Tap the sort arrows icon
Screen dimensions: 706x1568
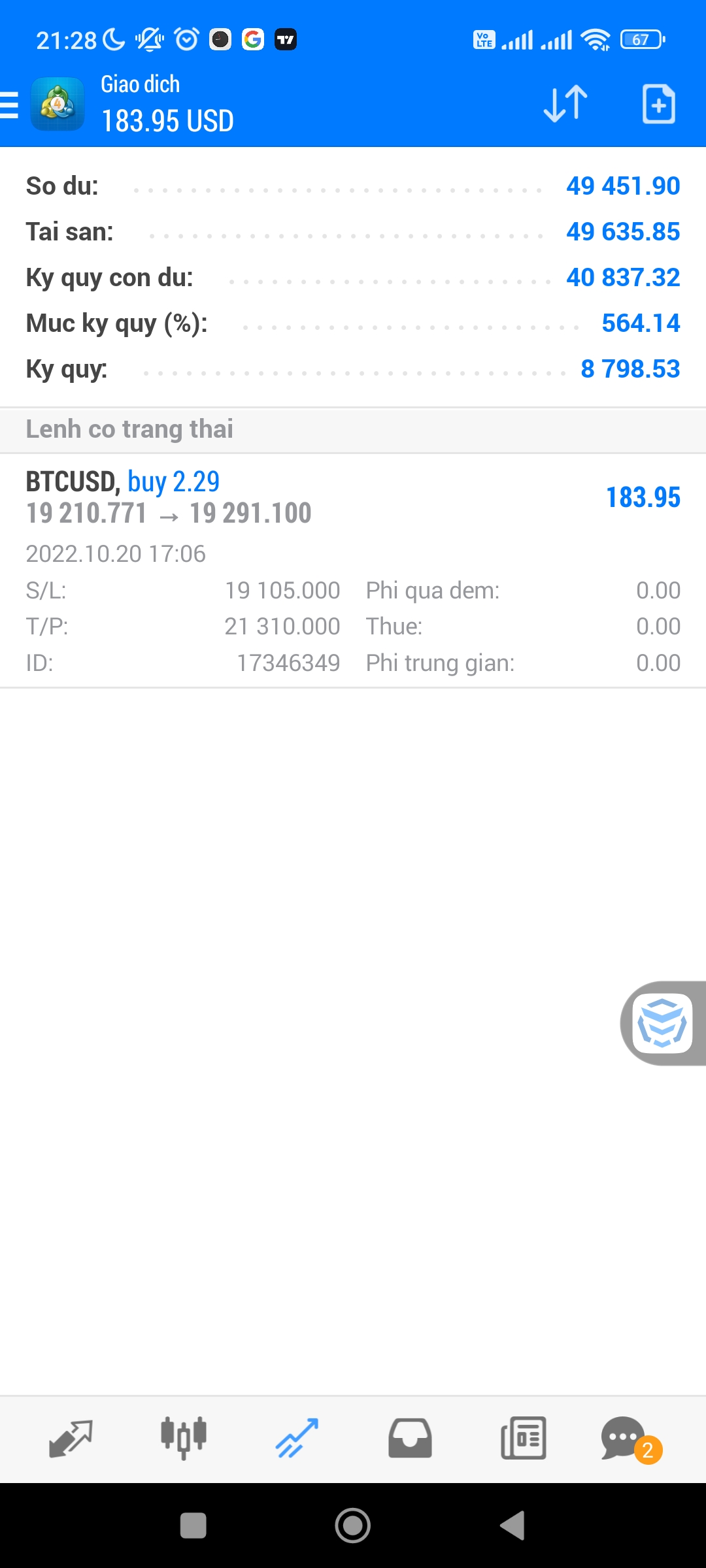click(566, 104)
